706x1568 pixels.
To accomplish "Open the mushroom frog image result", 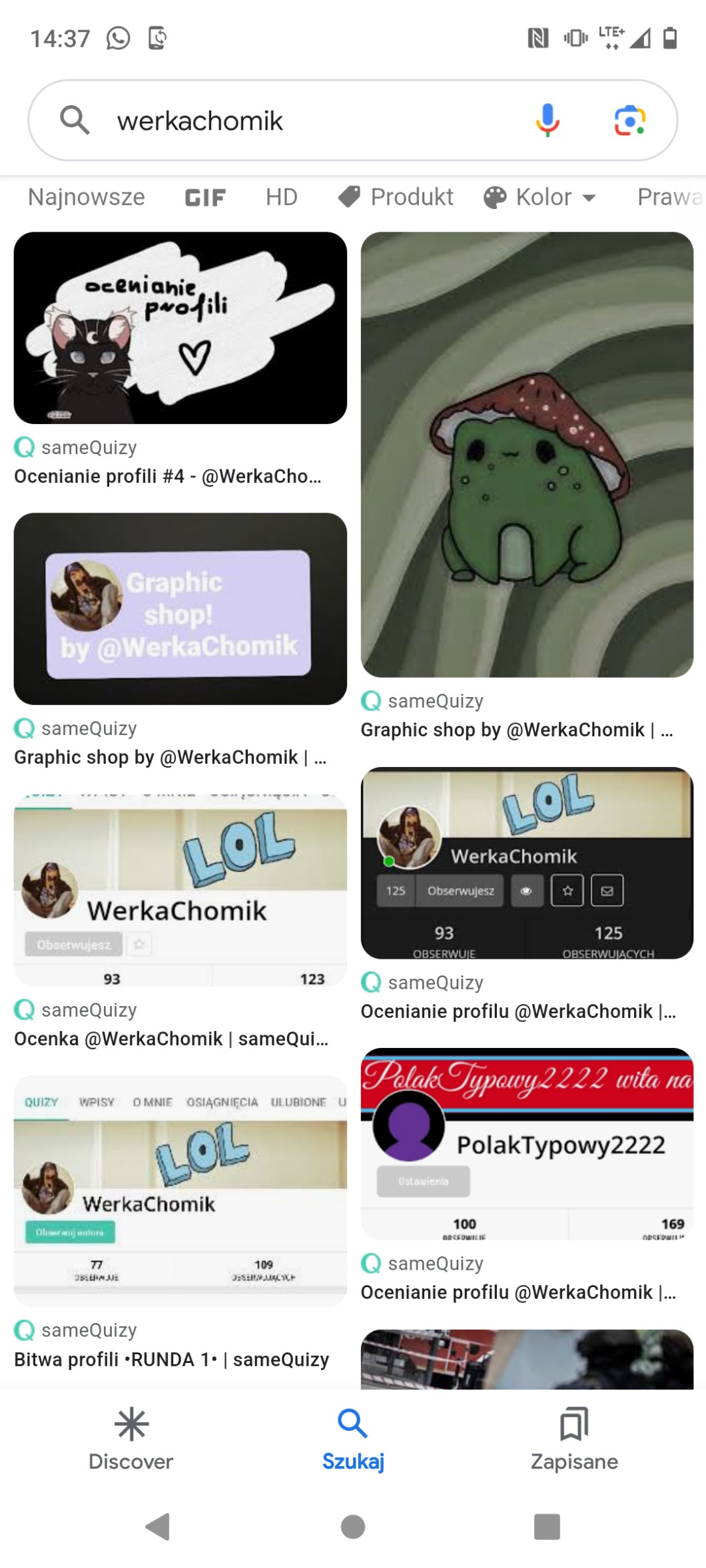I will pos(527,454).
